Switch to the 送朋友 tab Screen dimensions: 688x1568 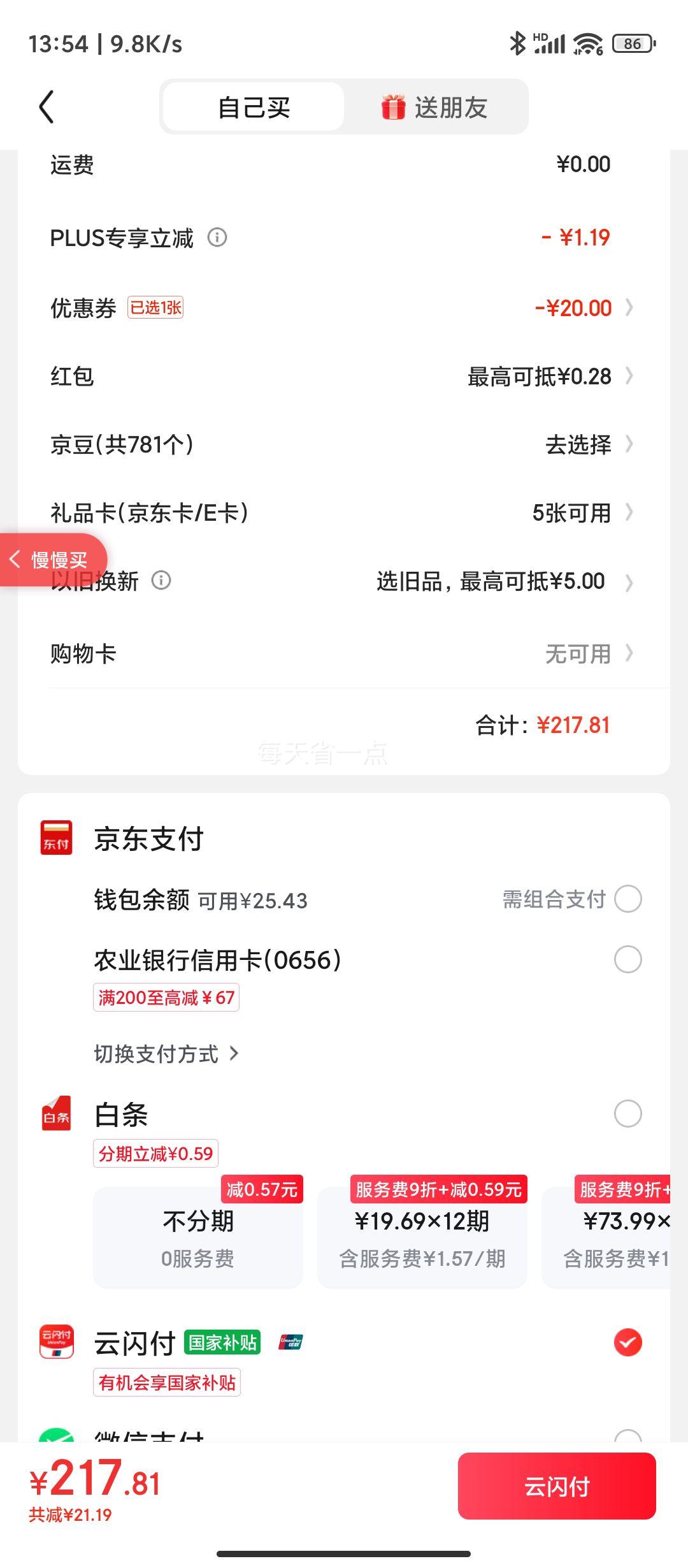pyautogui.click(x=435, y=107)
